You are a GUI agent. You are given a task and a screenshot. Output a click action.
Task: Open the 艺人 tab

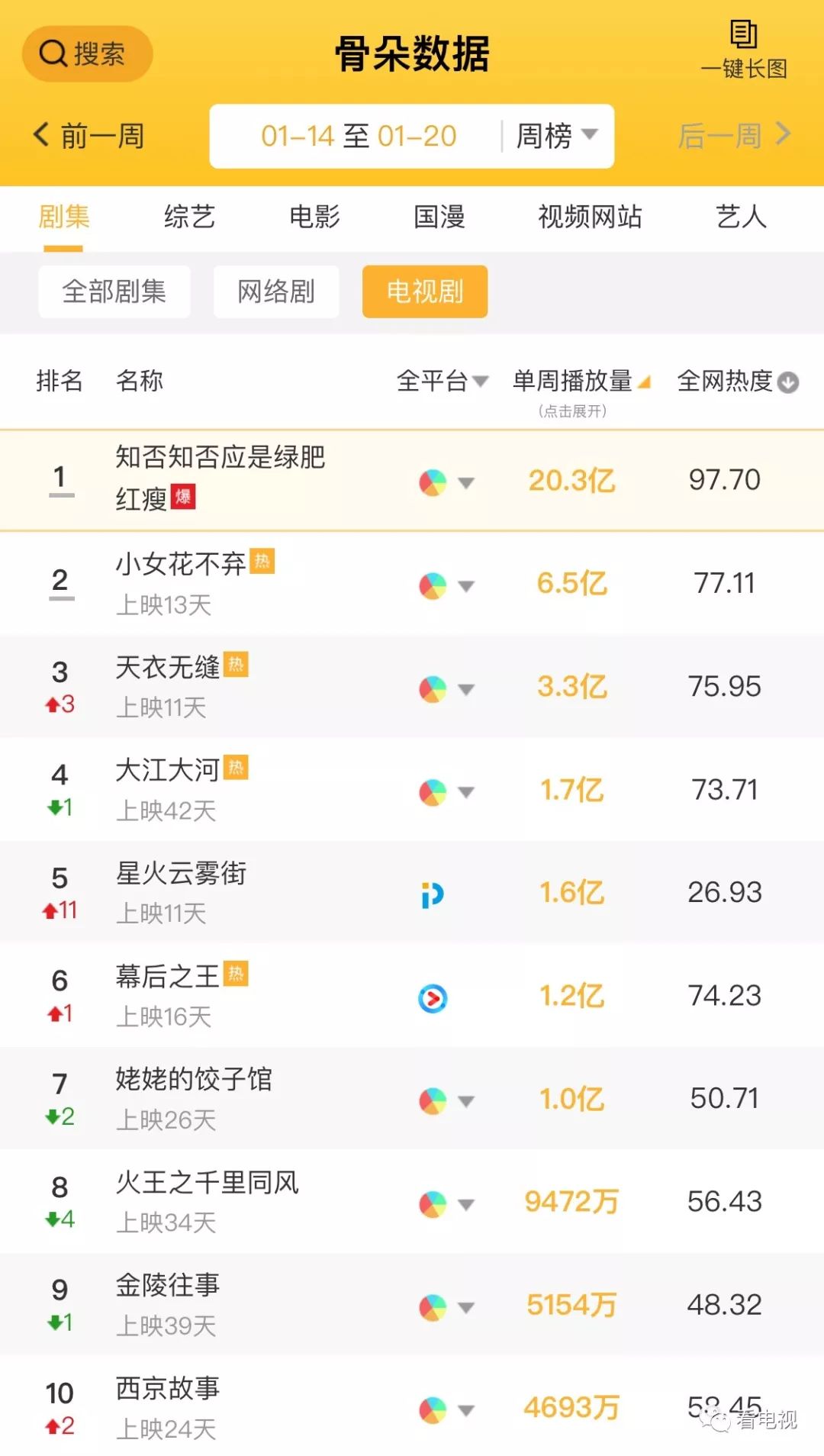click(x=739, y=218)
